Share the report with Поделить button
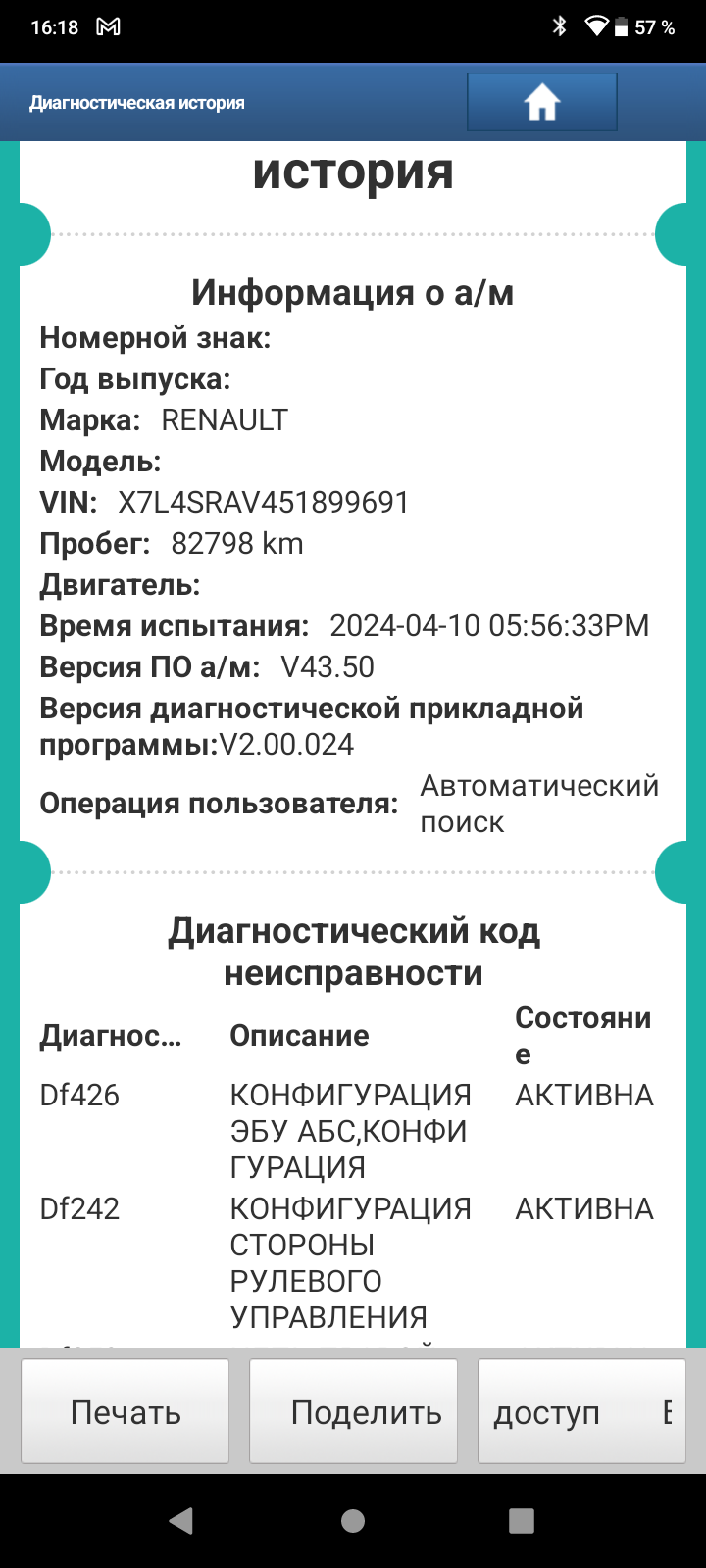 pyautogui.click(x=354, y=1411)
